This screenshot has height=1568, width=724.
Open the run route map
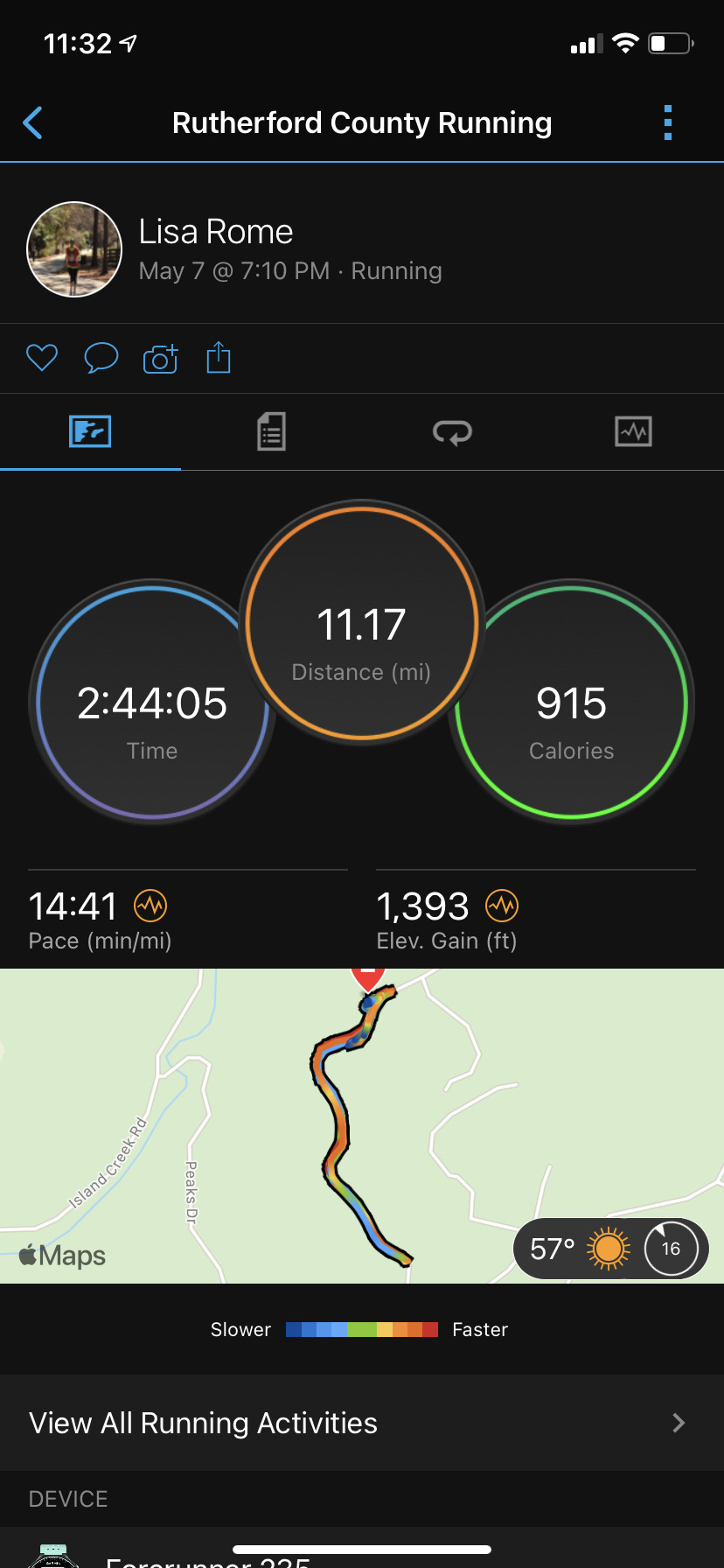pos(262,1129)
